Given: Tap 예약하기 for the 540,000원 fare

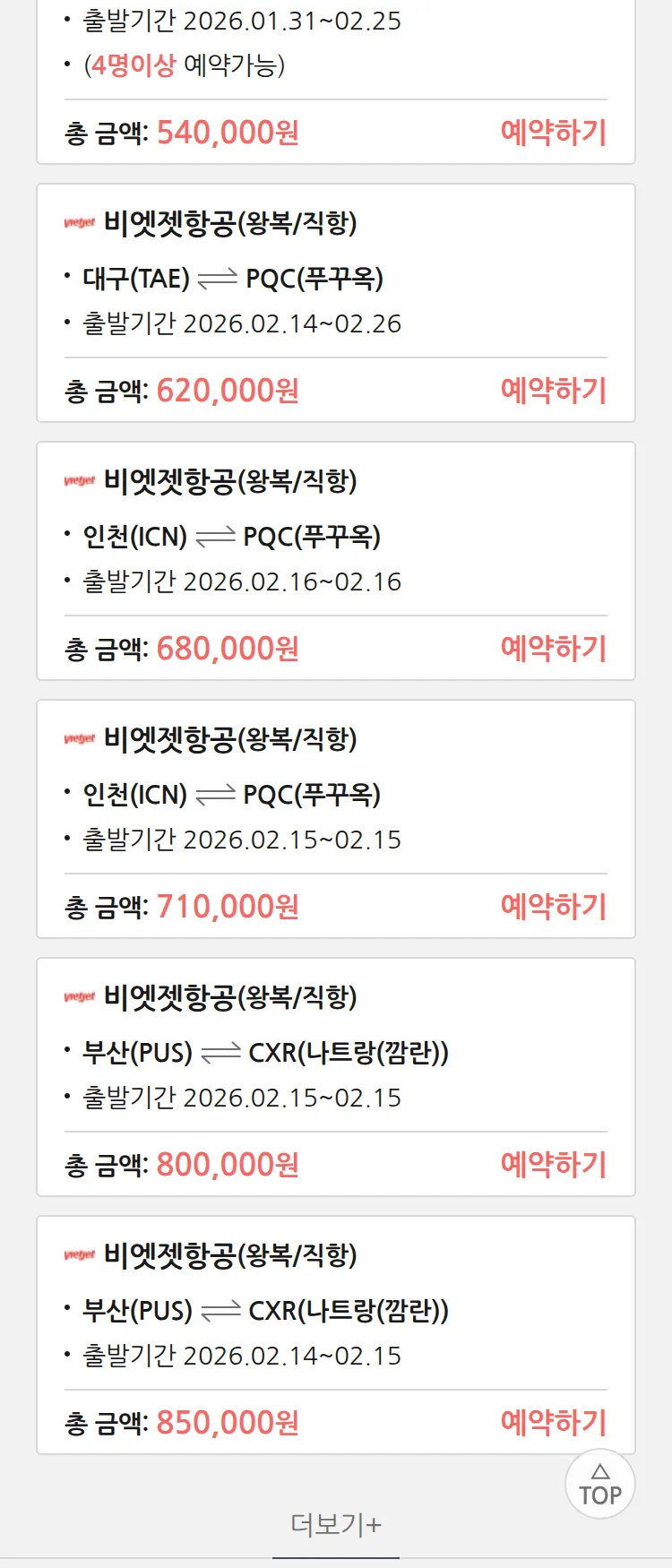Looking at the screenshot, I should click(553, 133).
